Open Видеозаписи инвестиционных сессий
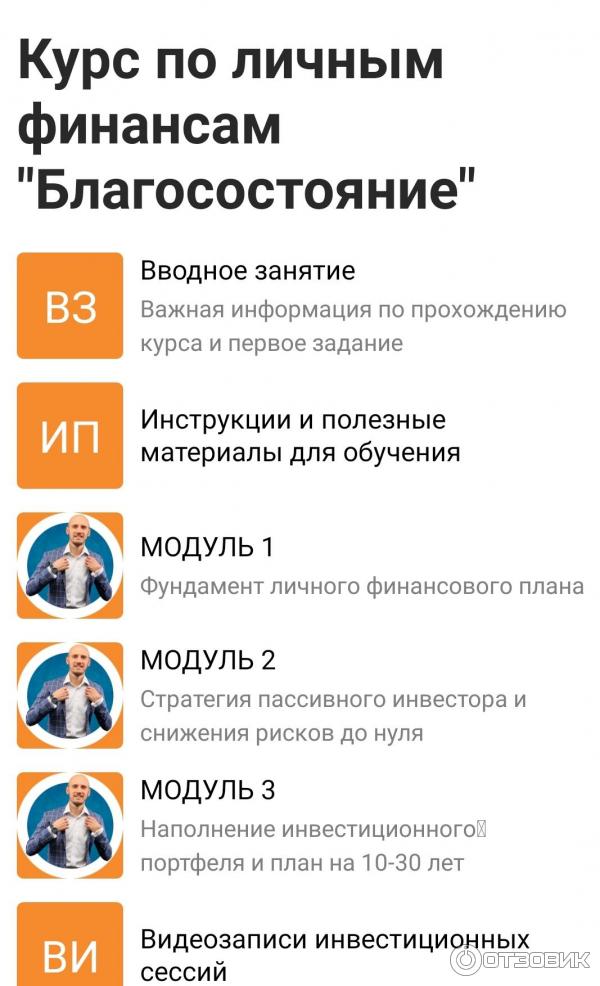This screenshot has height=986, width=600. 334,952
